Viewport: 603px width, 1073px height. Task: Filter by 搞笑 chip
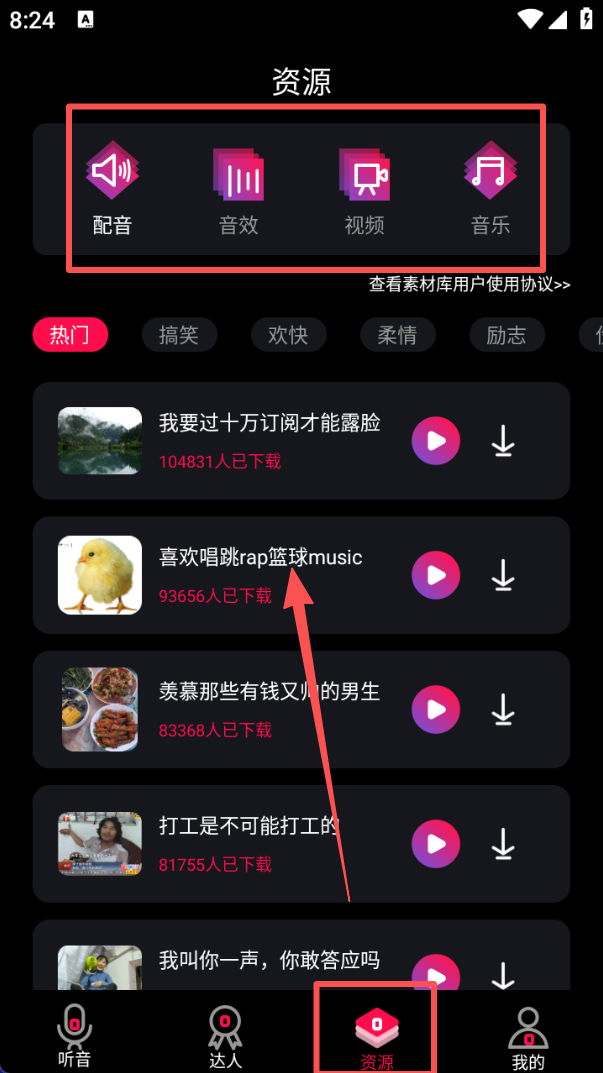(179, 335)
